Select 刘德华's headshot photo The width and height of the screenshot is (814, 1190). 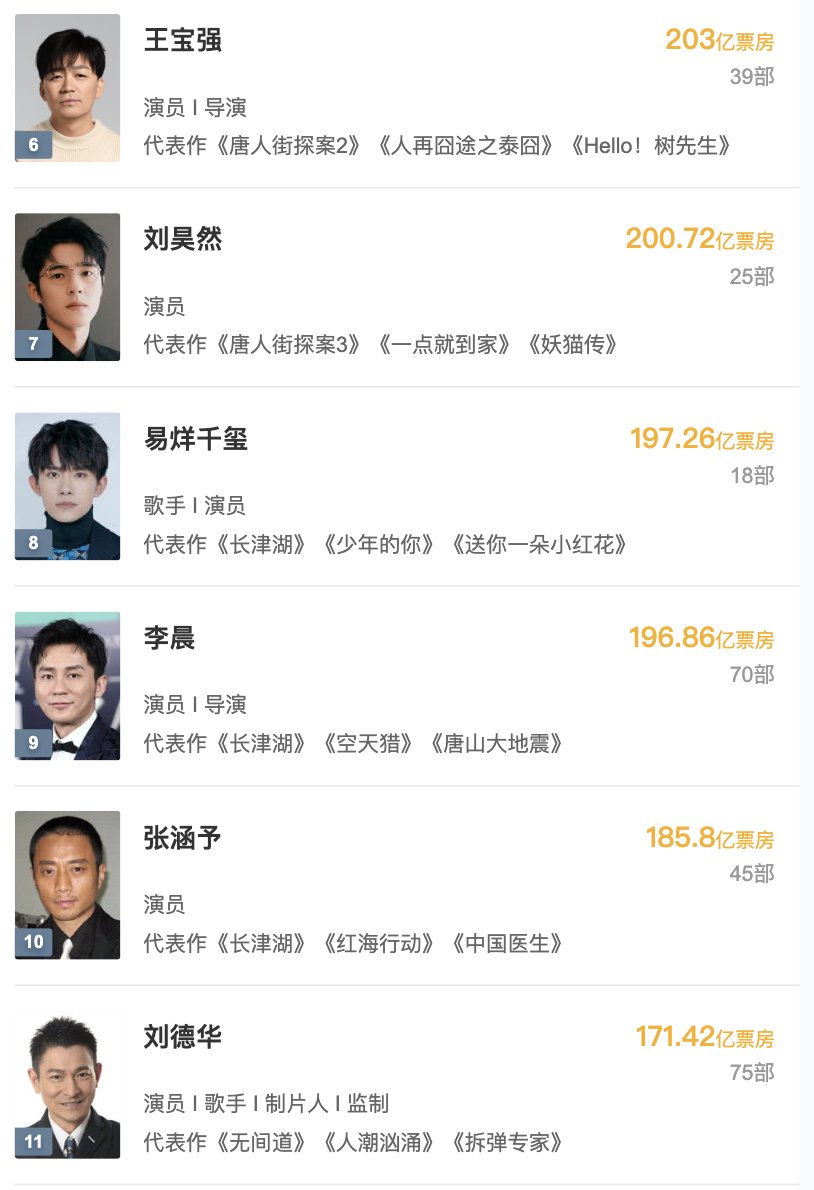[66, 1085]
